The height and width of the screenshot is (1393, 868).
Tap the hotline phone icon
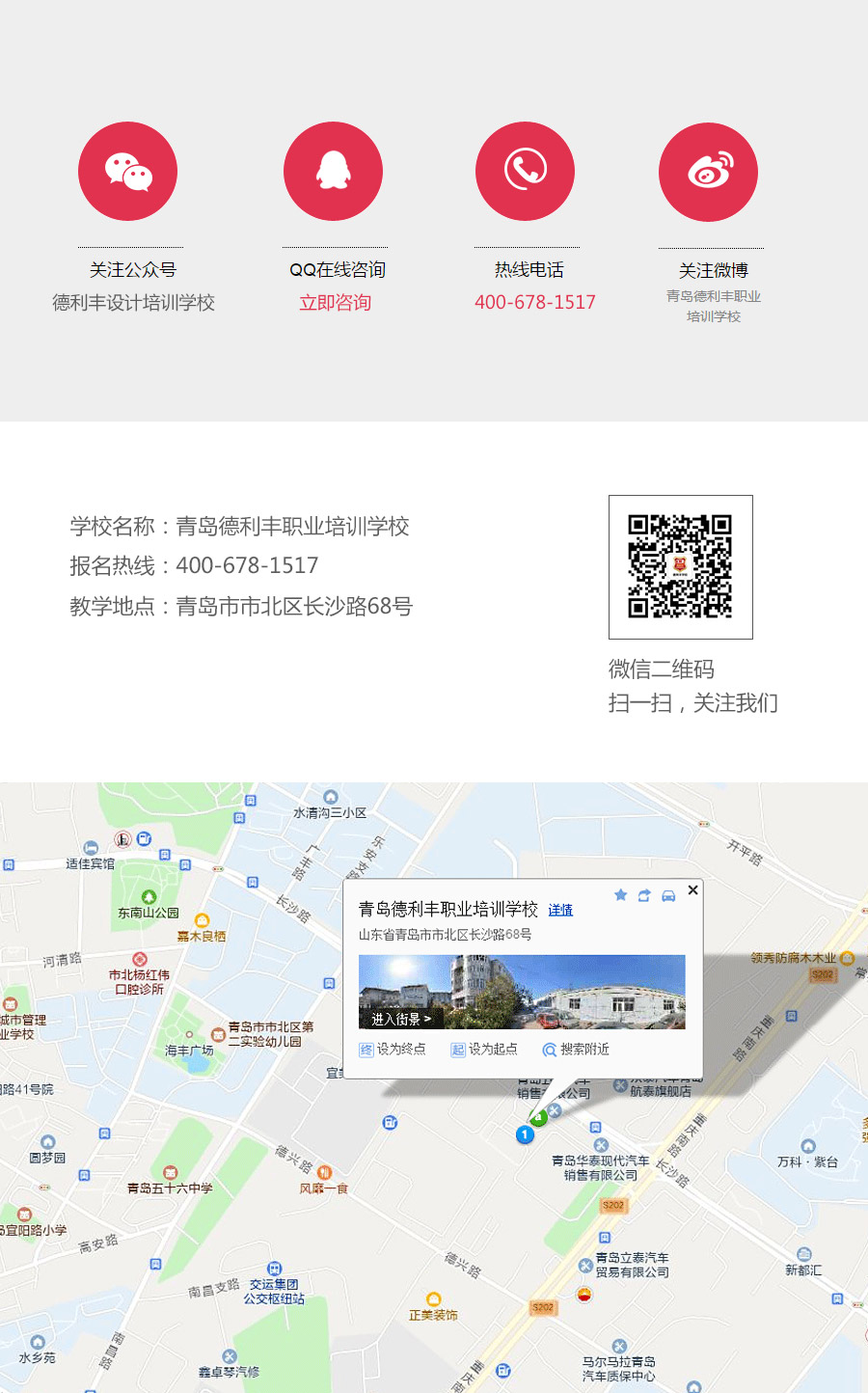[525, 171]
